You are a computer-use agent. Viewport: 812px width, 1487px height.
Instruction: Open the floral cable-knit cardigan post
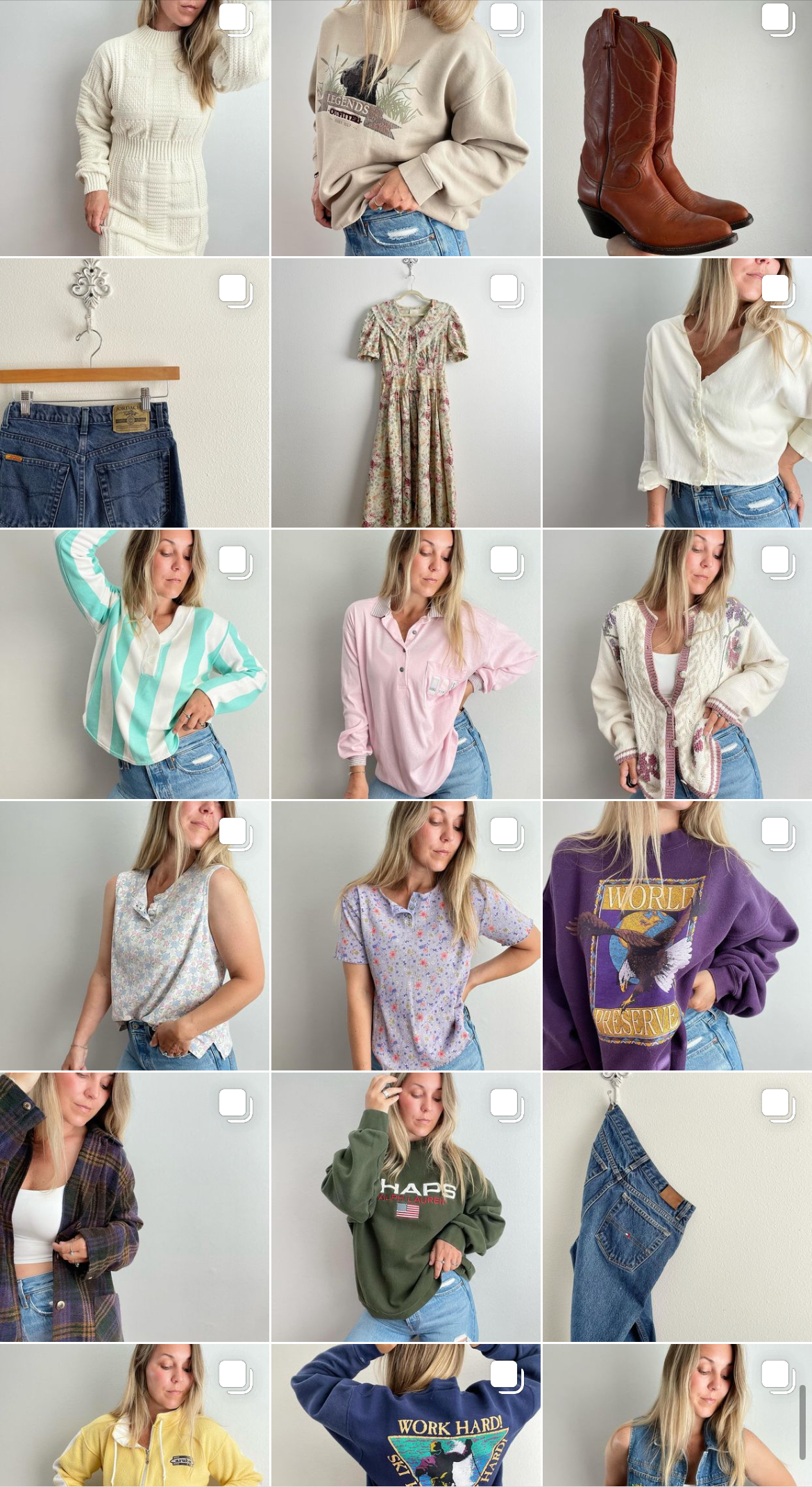coord(677,664)
